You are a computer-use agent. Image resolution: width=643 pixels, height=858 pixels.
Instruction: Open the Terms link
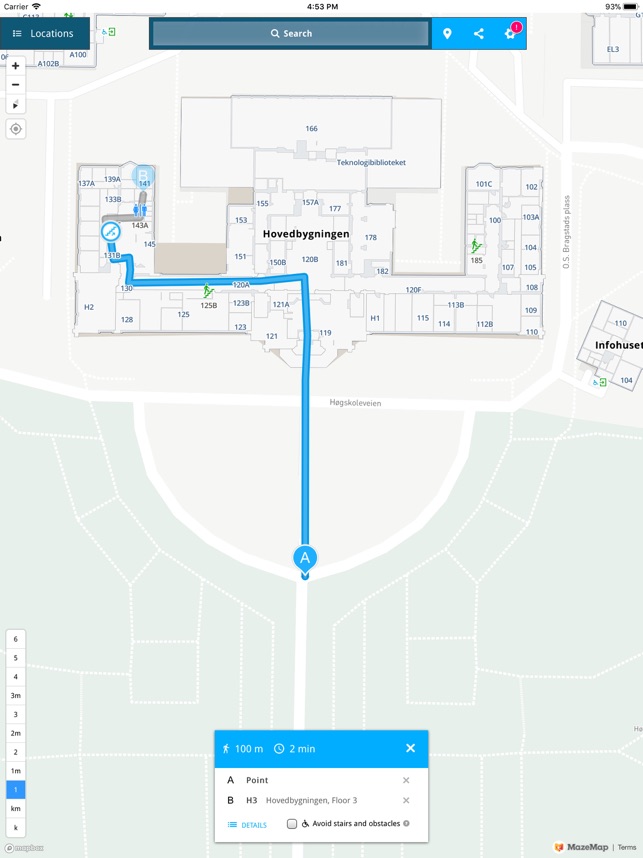click(626, 847)
